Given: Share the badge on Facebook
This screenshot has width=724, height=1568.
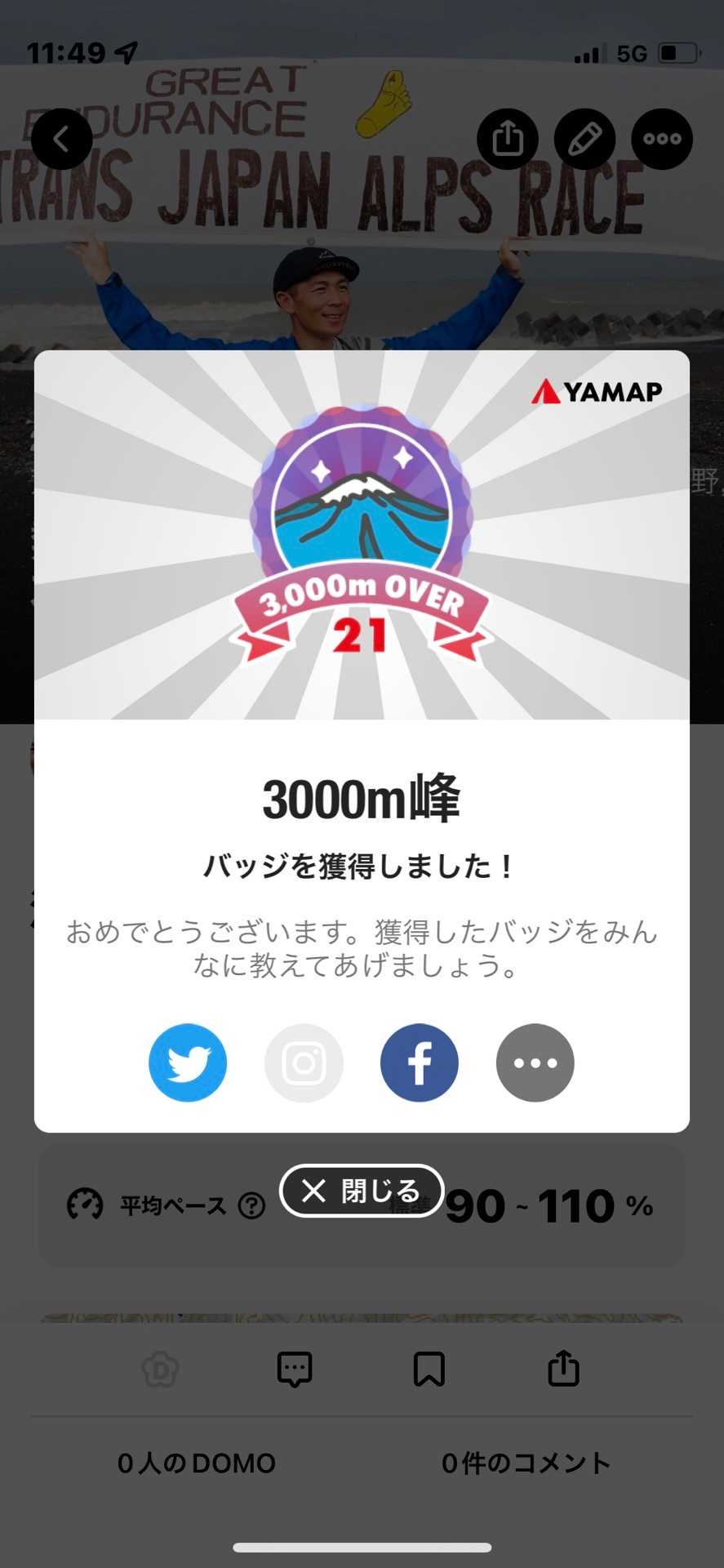Looking at the screenshot, I should click(x=420, y=1062).
